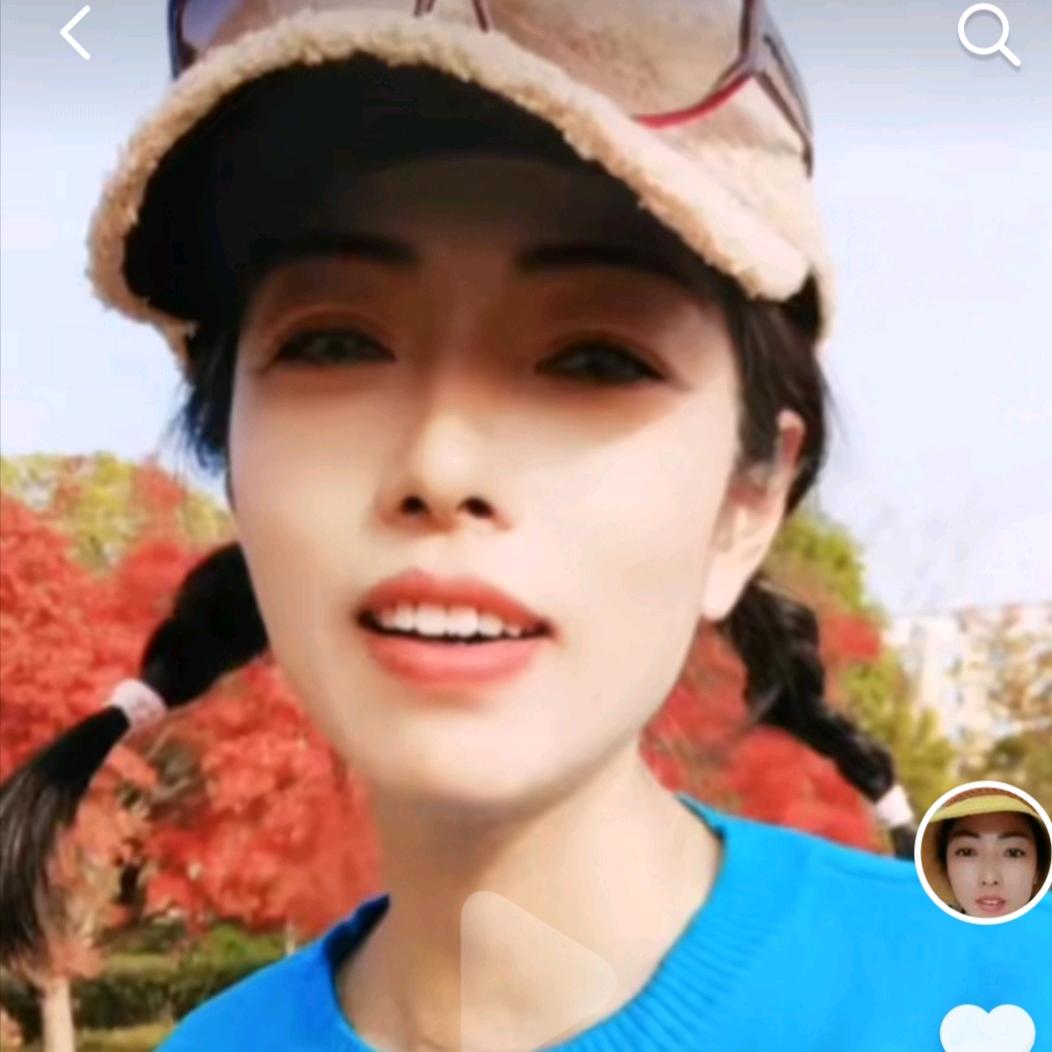The image size is (1052, 1052).
Task: Go back using the top-left arrow
Action: pos(76,33)
